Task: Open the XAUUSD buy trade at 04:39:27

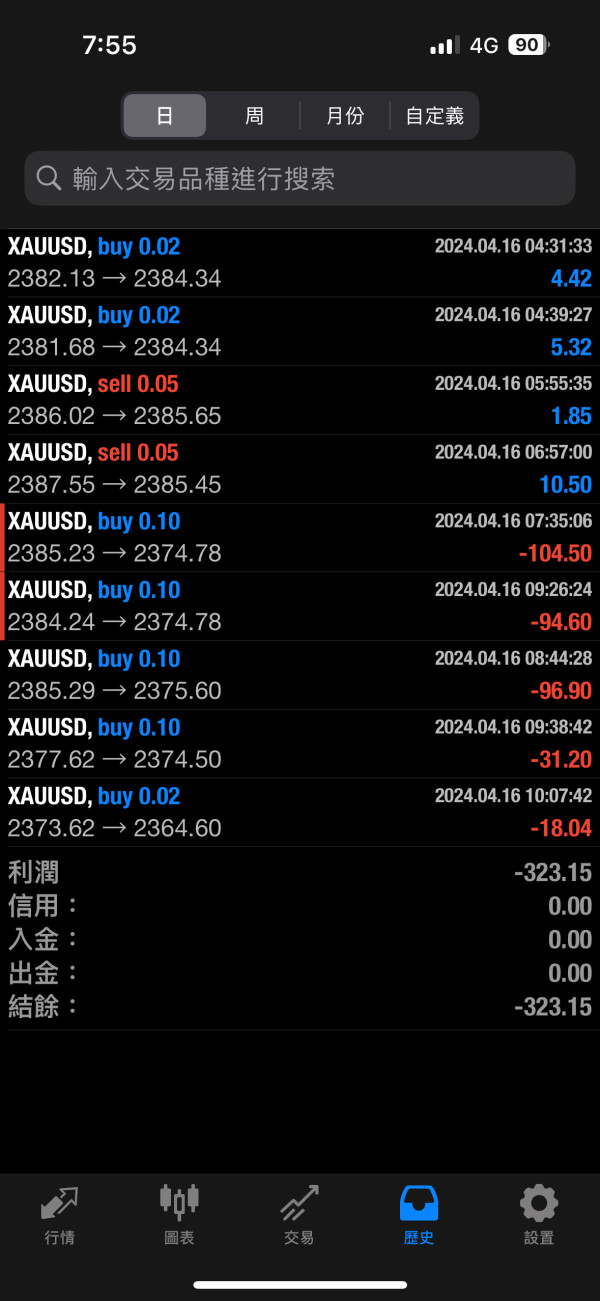Action: 300,332
